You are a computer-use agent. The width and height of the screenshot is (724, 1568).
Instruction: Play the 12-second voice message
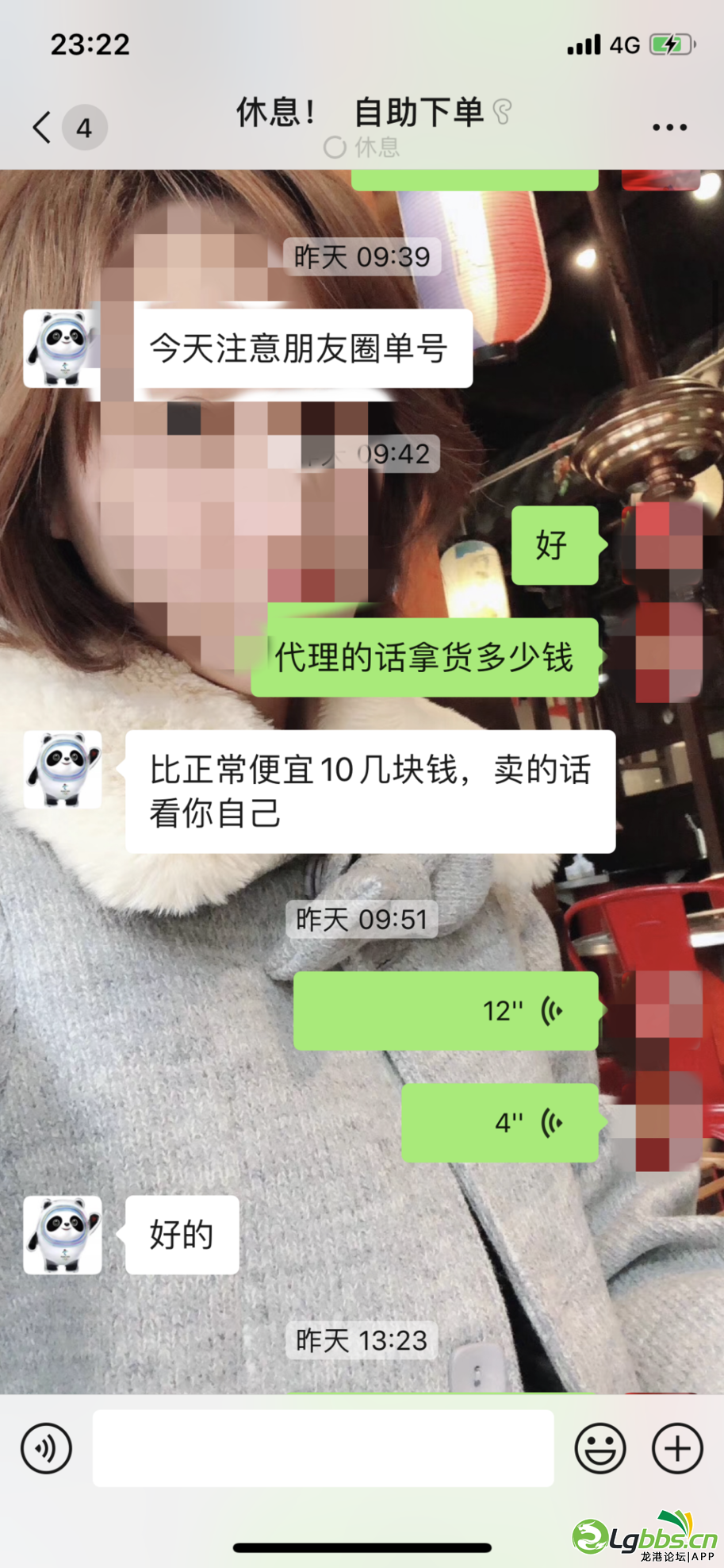[446, 1010]
